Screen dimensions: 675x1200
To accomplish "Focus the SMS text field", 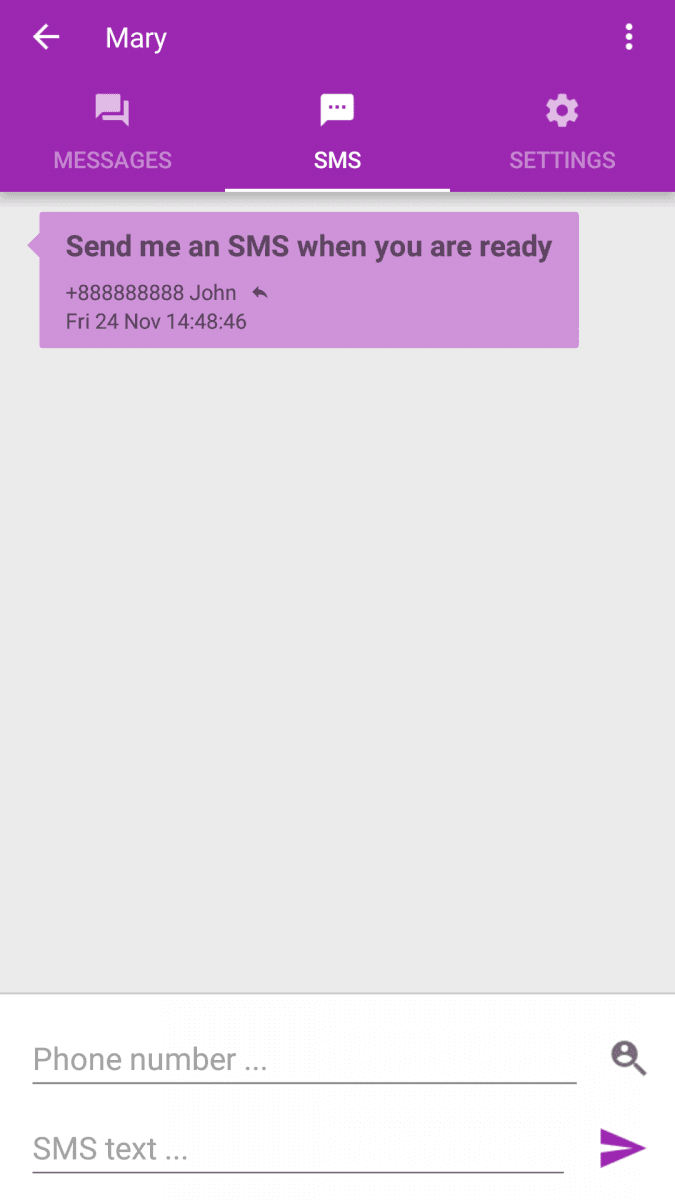I will pos(298,1149).
